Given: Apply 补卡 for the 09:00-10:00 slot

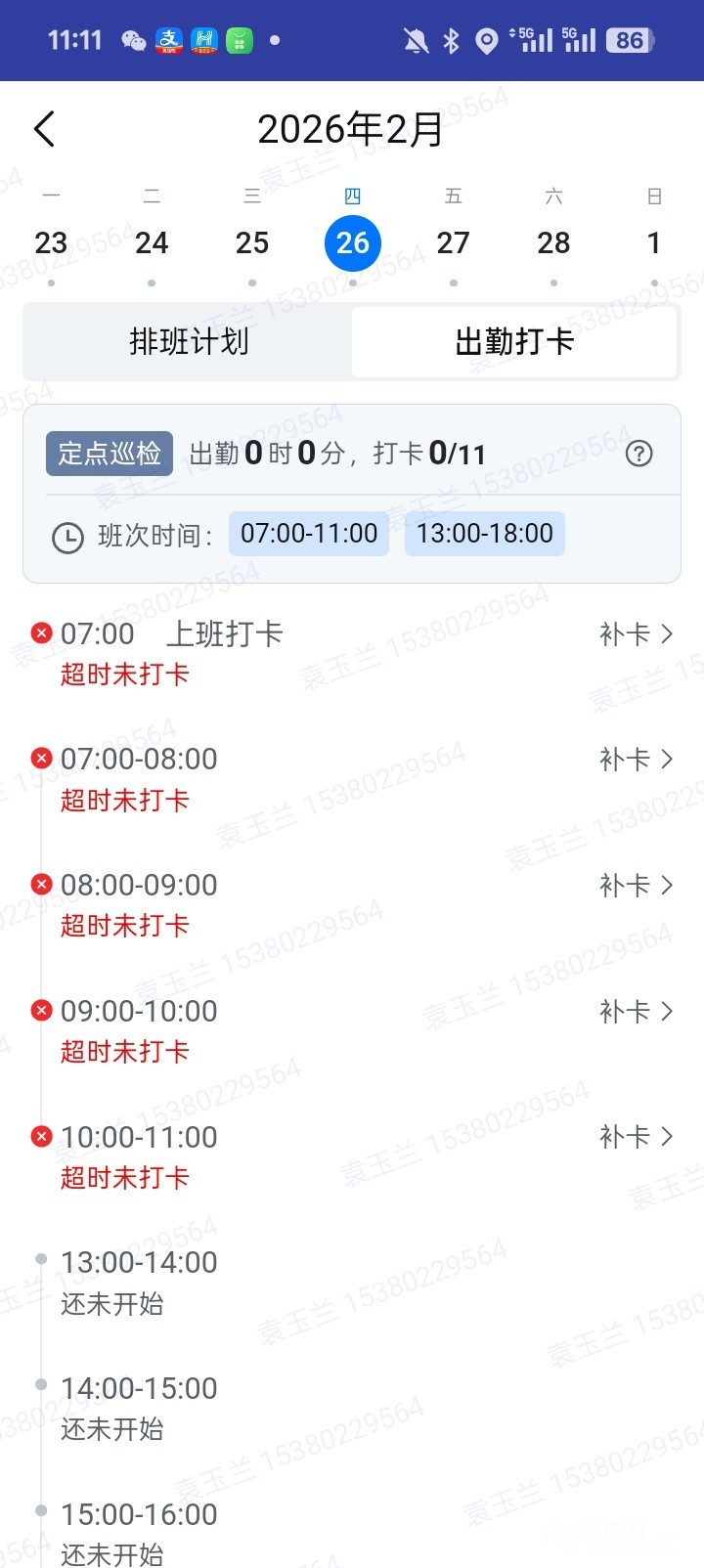Looking at the screenshot, I should click(x=636, y=1012).
